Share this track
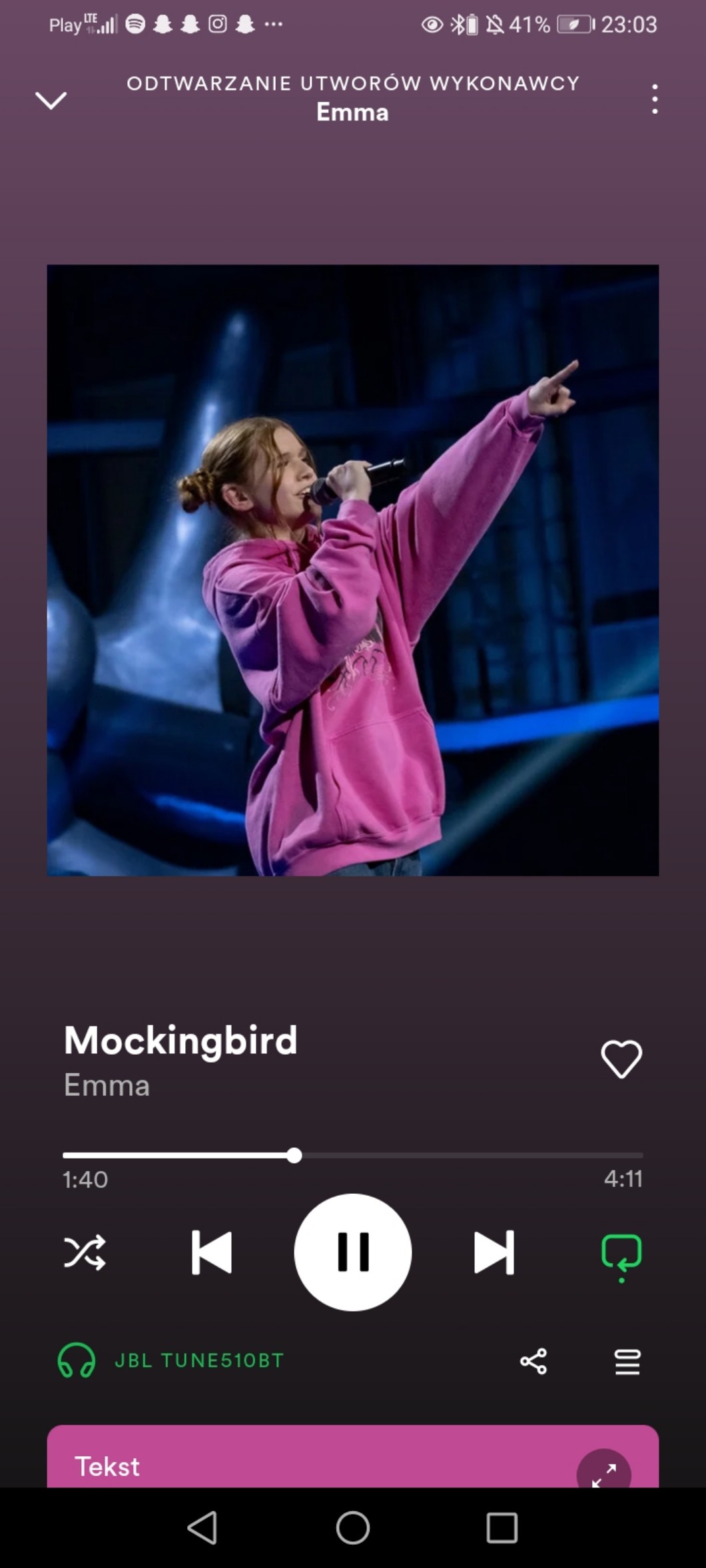Viewport: 706px width, 1568px height. click(x=533, y=1362)
